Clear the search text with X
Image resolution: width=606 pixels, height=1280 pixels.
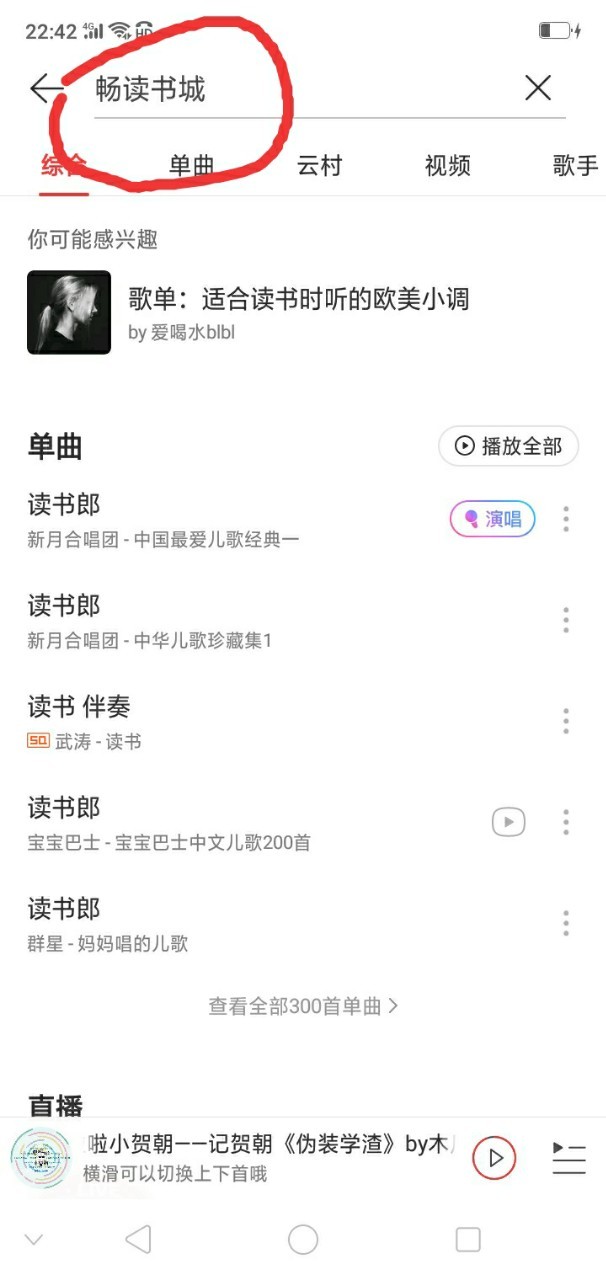pyautogui.click(x=538, y=88)
